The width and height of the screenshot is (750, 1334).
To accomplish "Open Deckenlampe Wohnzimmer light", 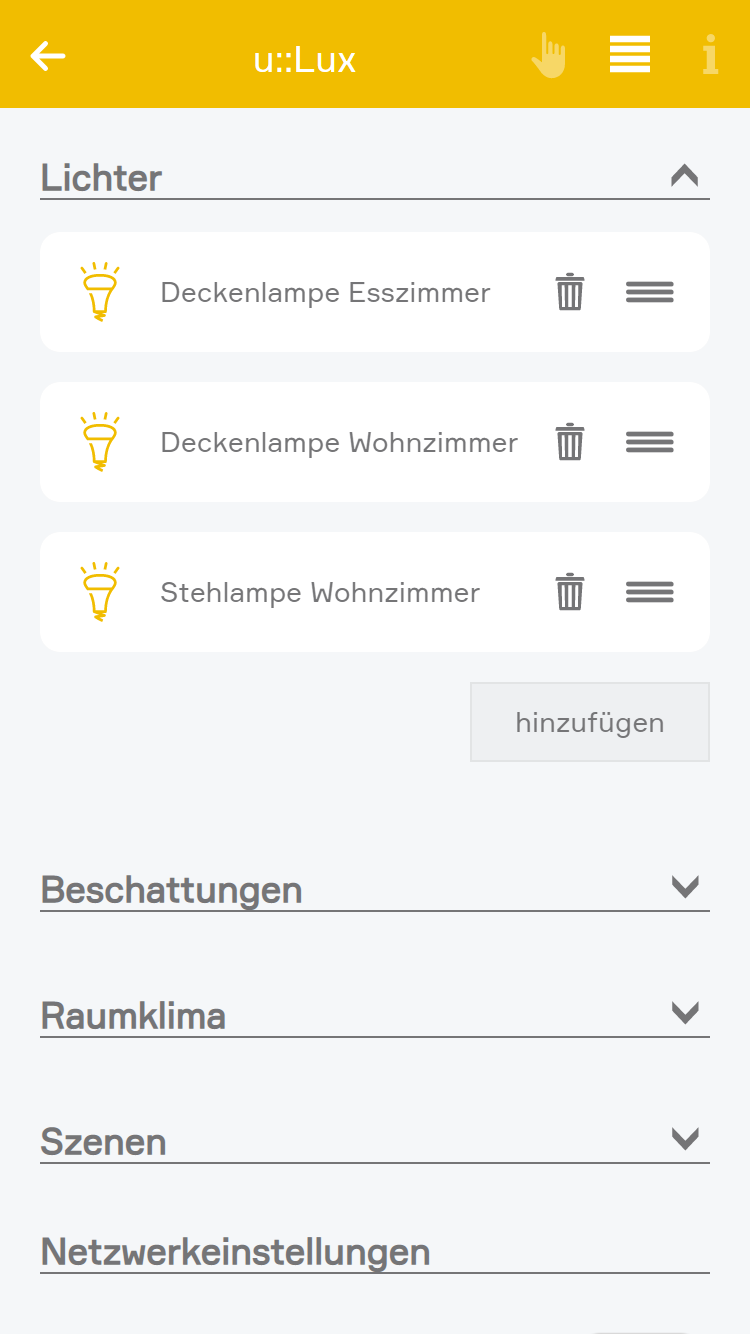I will click(x=338, y=442).
